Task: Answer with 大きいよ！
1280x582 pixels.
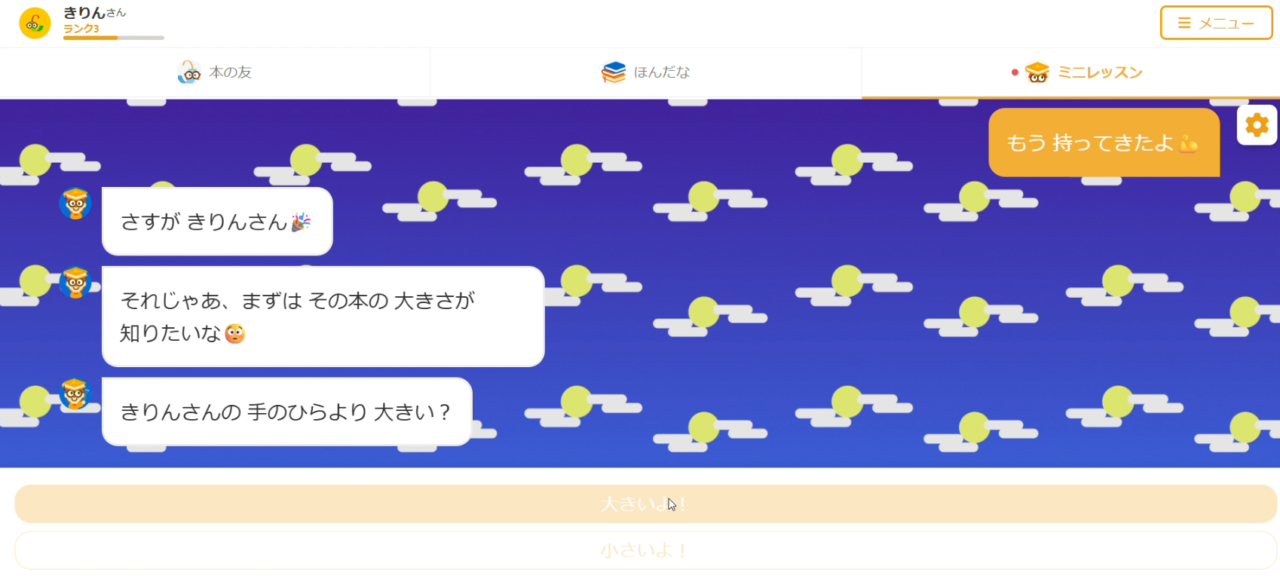Action: coord(644,504)
